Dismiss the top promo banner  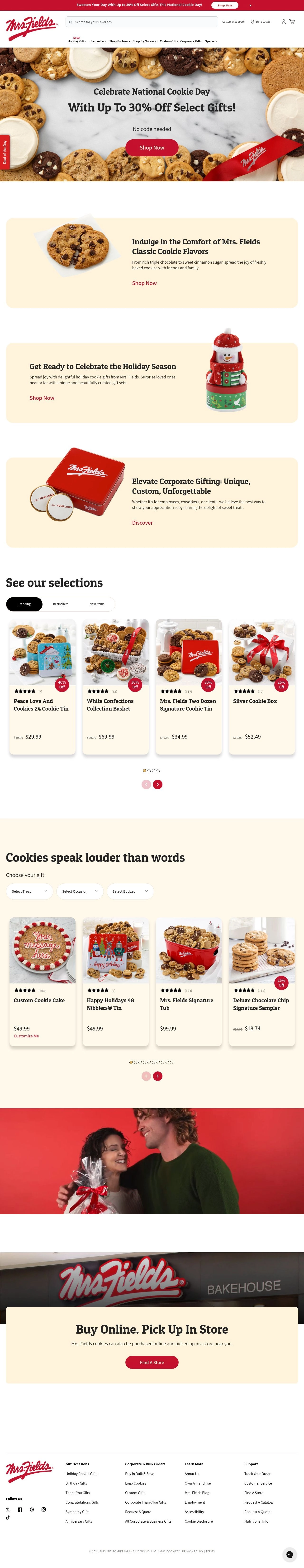pyautogui.click(x=251, y=5)
